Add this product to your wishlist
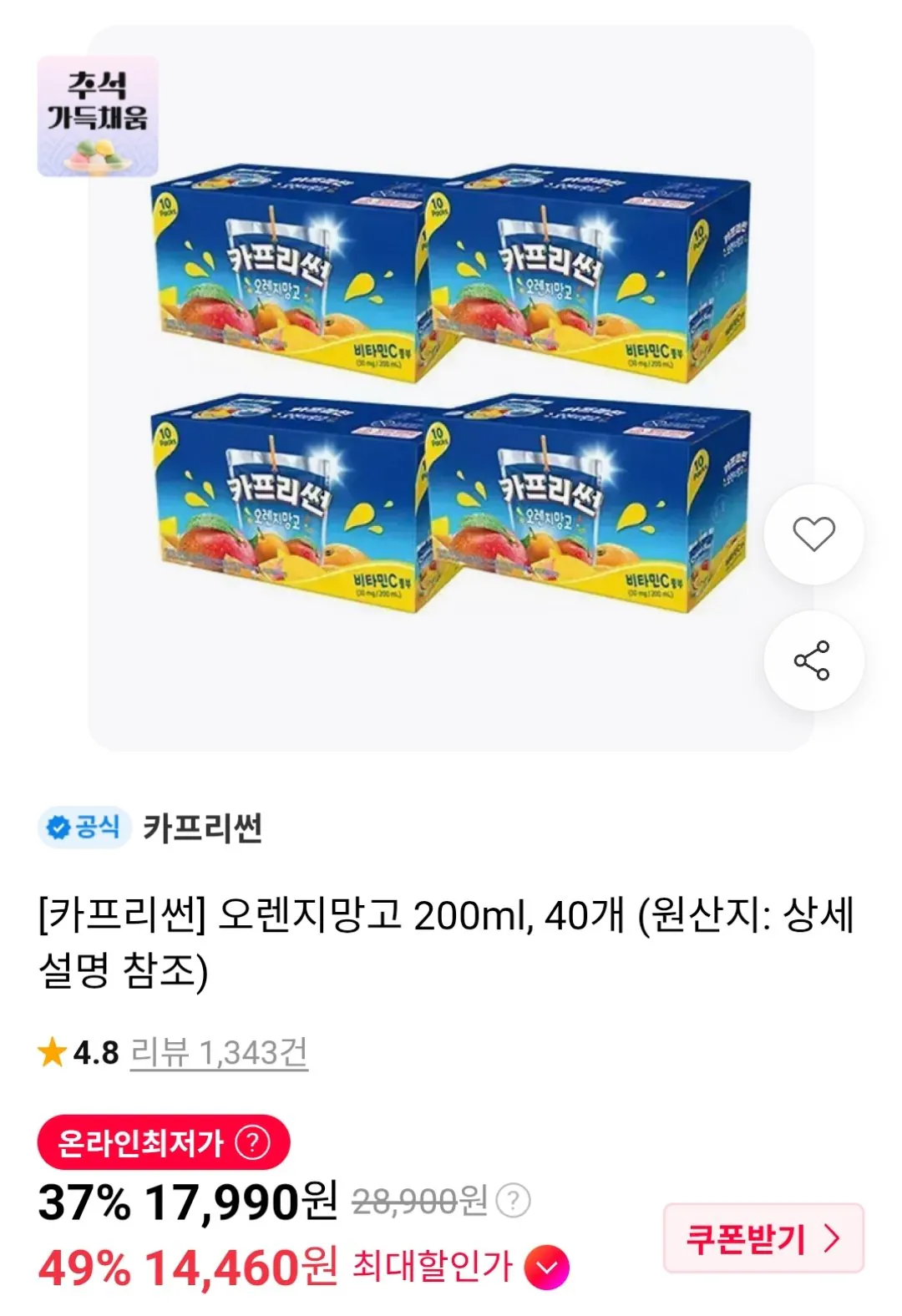Viewport: 902px width, 1316px height. (813, 534)
